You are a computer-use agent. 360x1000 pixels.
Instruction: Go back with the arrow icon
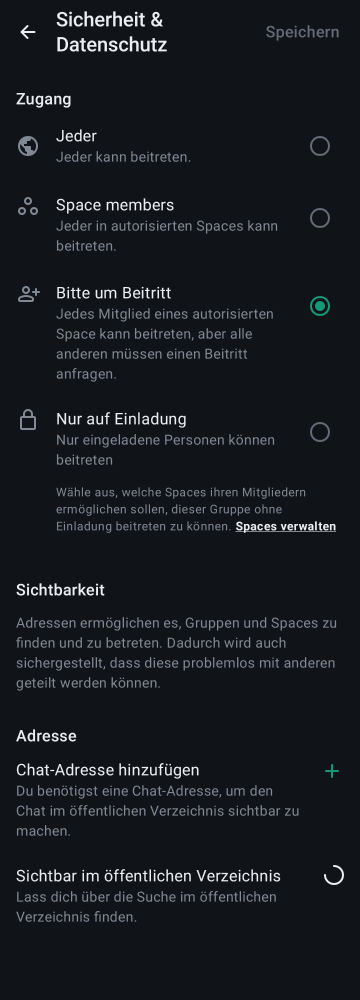[27, 32]
